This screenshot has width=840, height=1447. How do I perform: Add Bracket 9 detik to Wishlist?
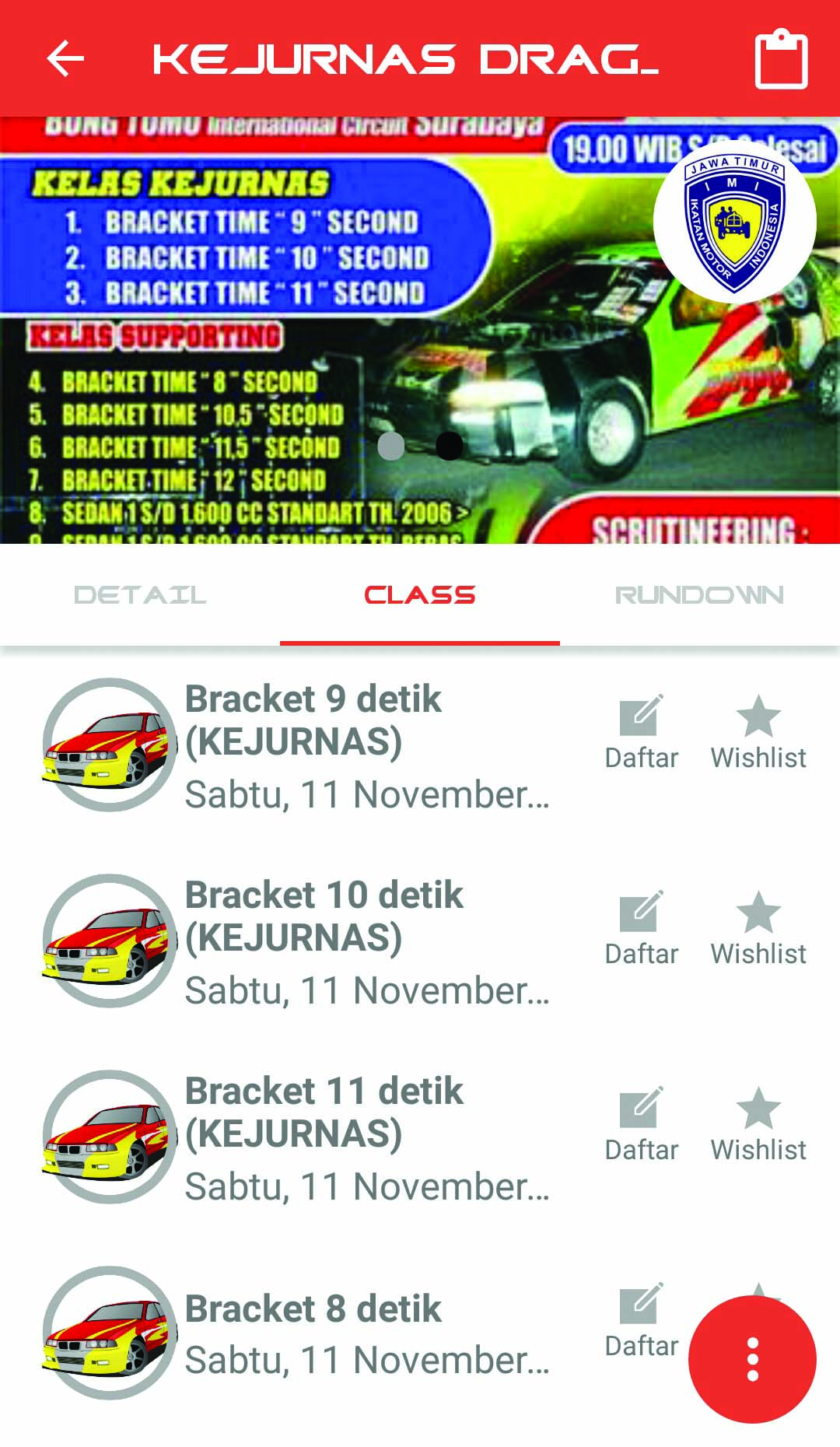pyautogui.click(x=758, y=731)
